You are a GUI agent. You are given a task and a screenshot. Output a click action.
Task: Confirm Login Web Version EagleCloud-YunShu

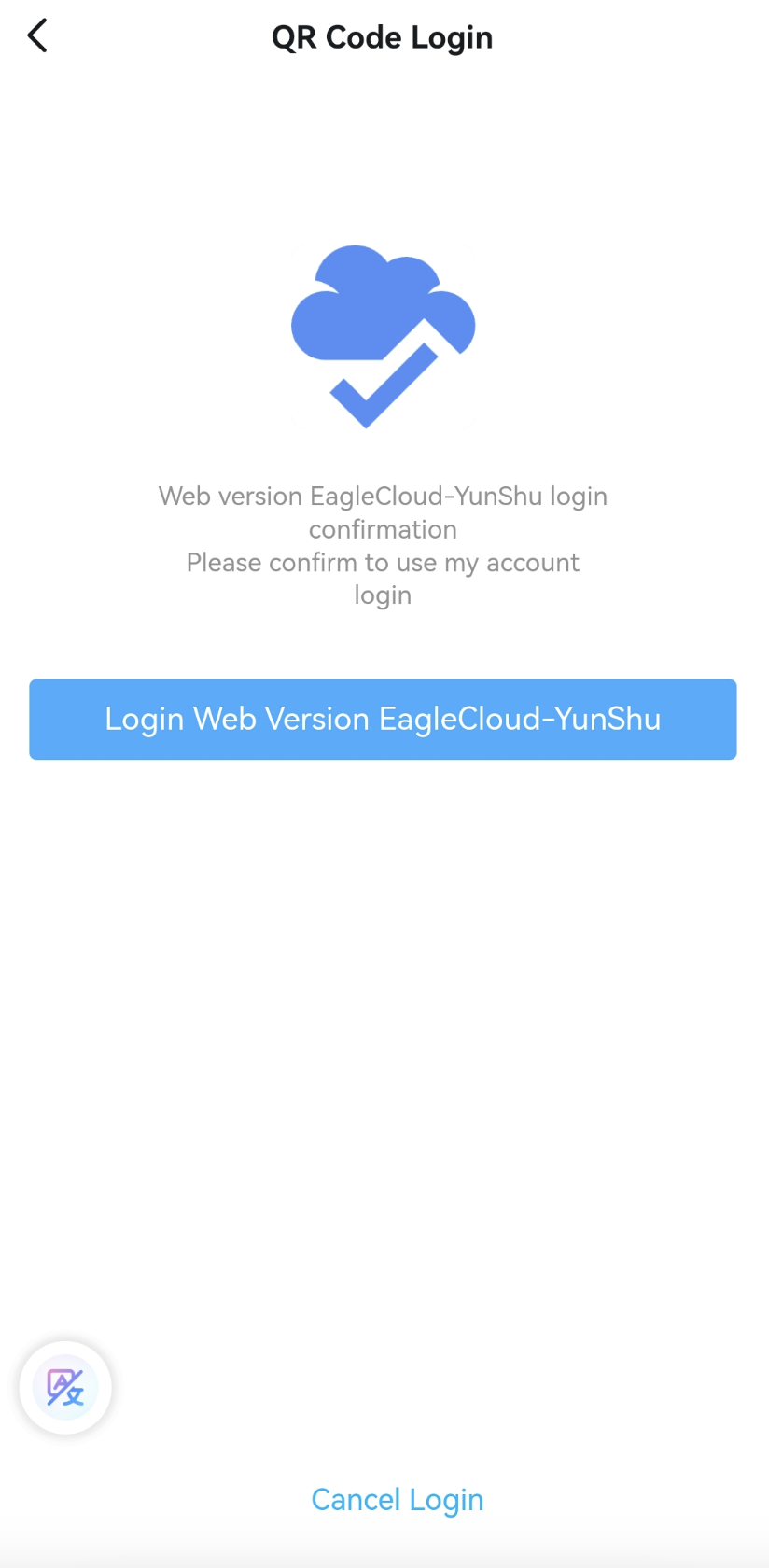[x=383, y=719]
